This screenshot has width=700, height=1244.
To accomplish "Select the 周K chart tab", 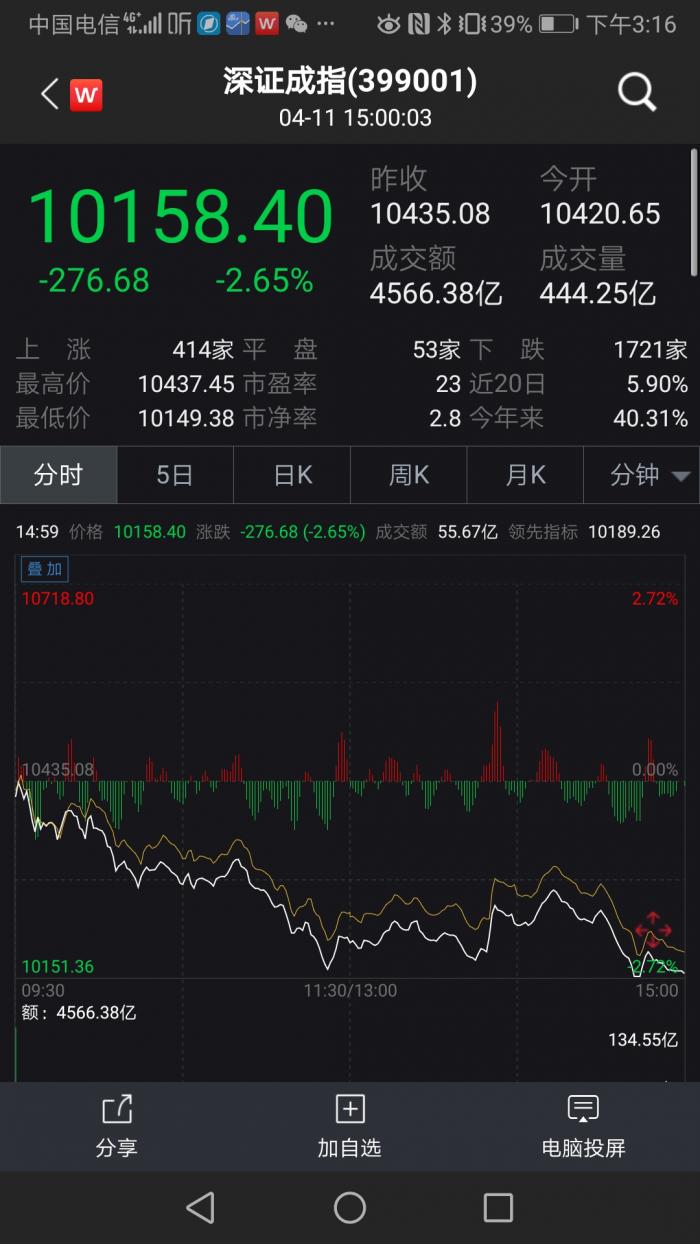I will 409,475.
